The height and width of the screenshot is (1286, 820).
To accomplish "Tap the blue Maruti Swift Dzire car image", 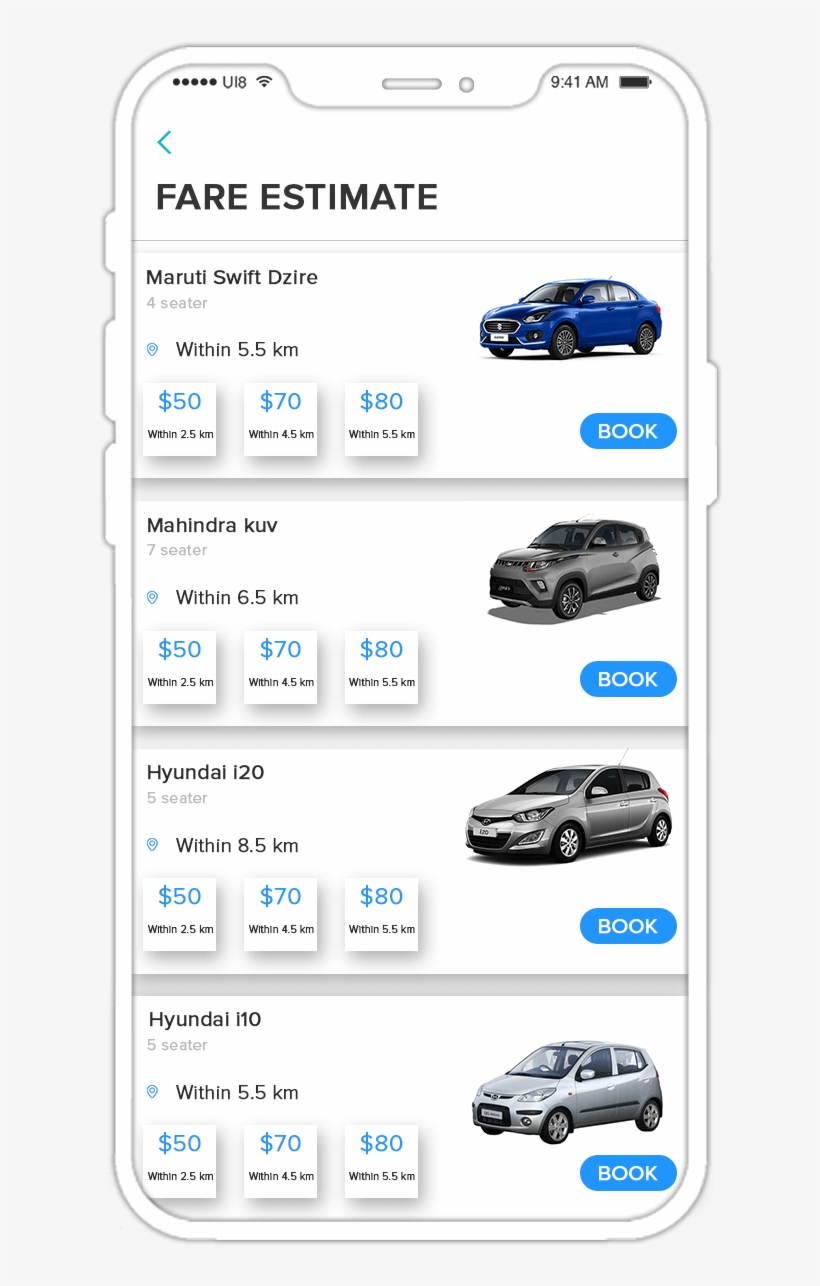I will [570, 313].
